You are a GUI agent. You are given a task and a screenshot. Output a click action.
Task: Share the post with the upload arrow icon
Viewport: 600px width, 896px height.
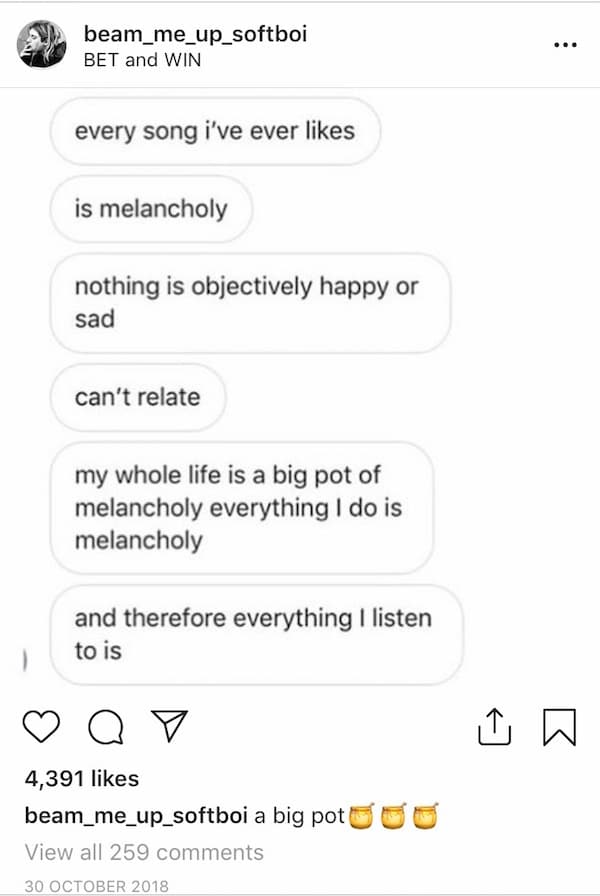click(494, 727)
